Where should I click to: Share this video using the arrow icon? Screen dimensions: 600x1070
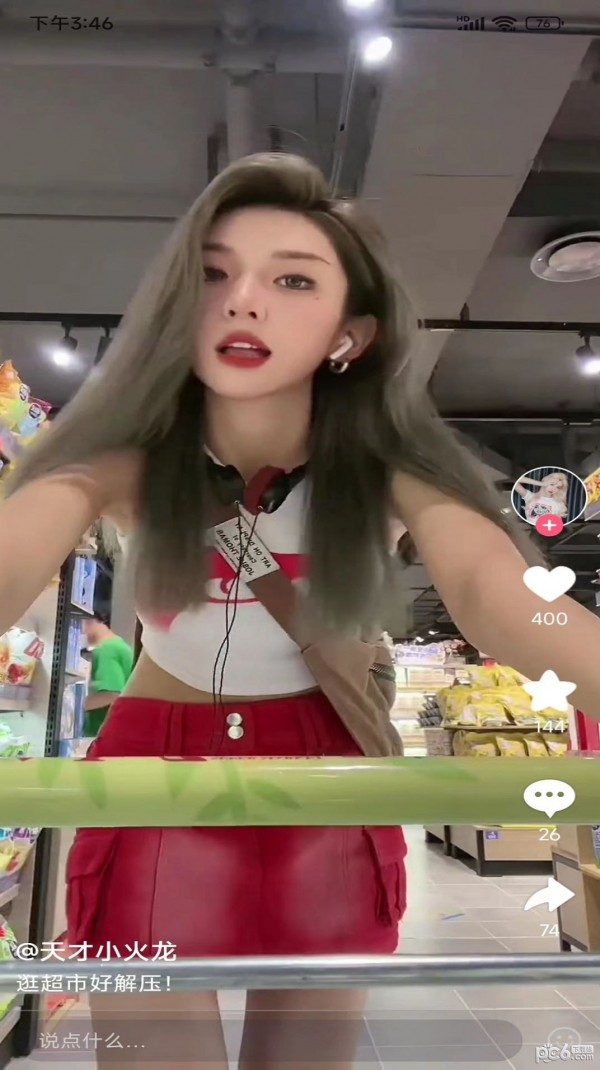549,895
